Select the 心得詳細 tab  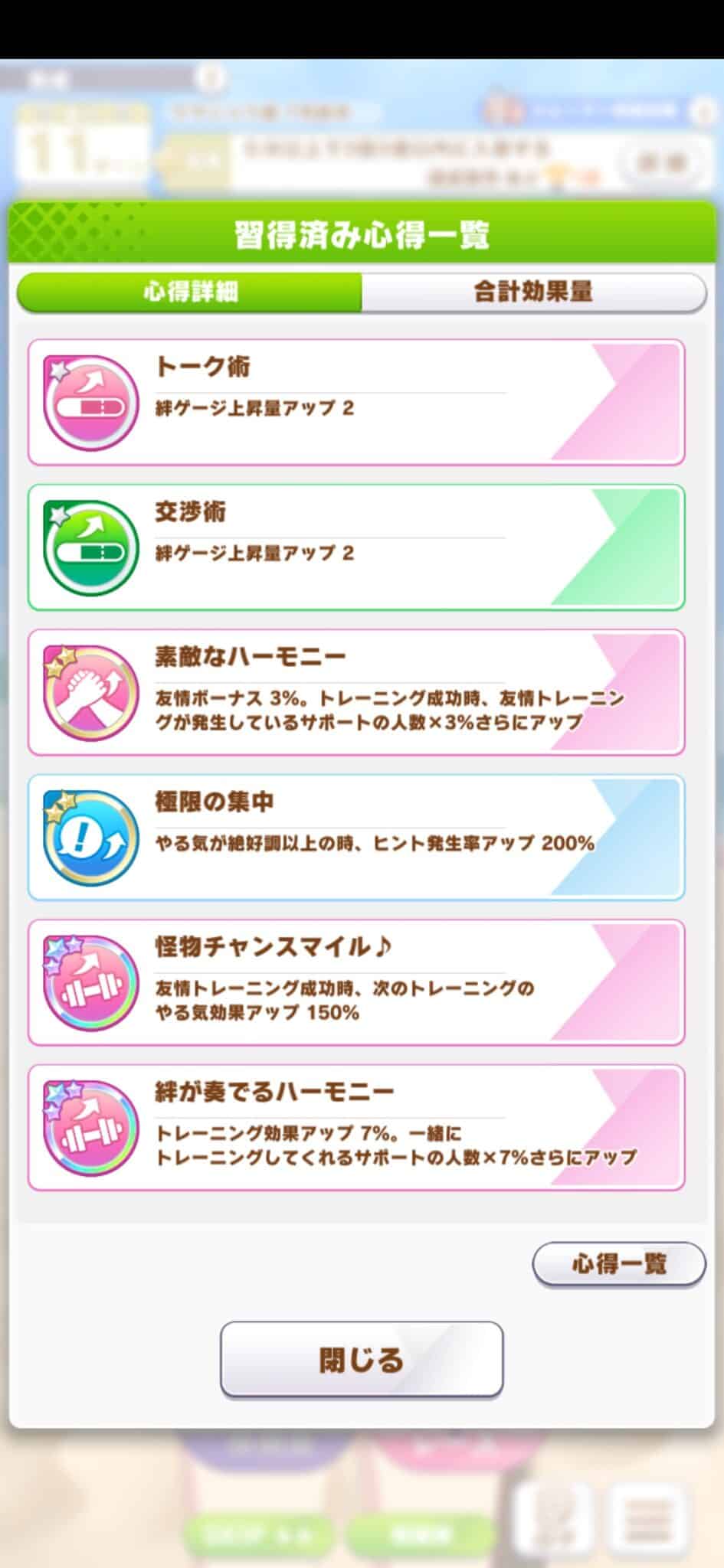point(189,292)
